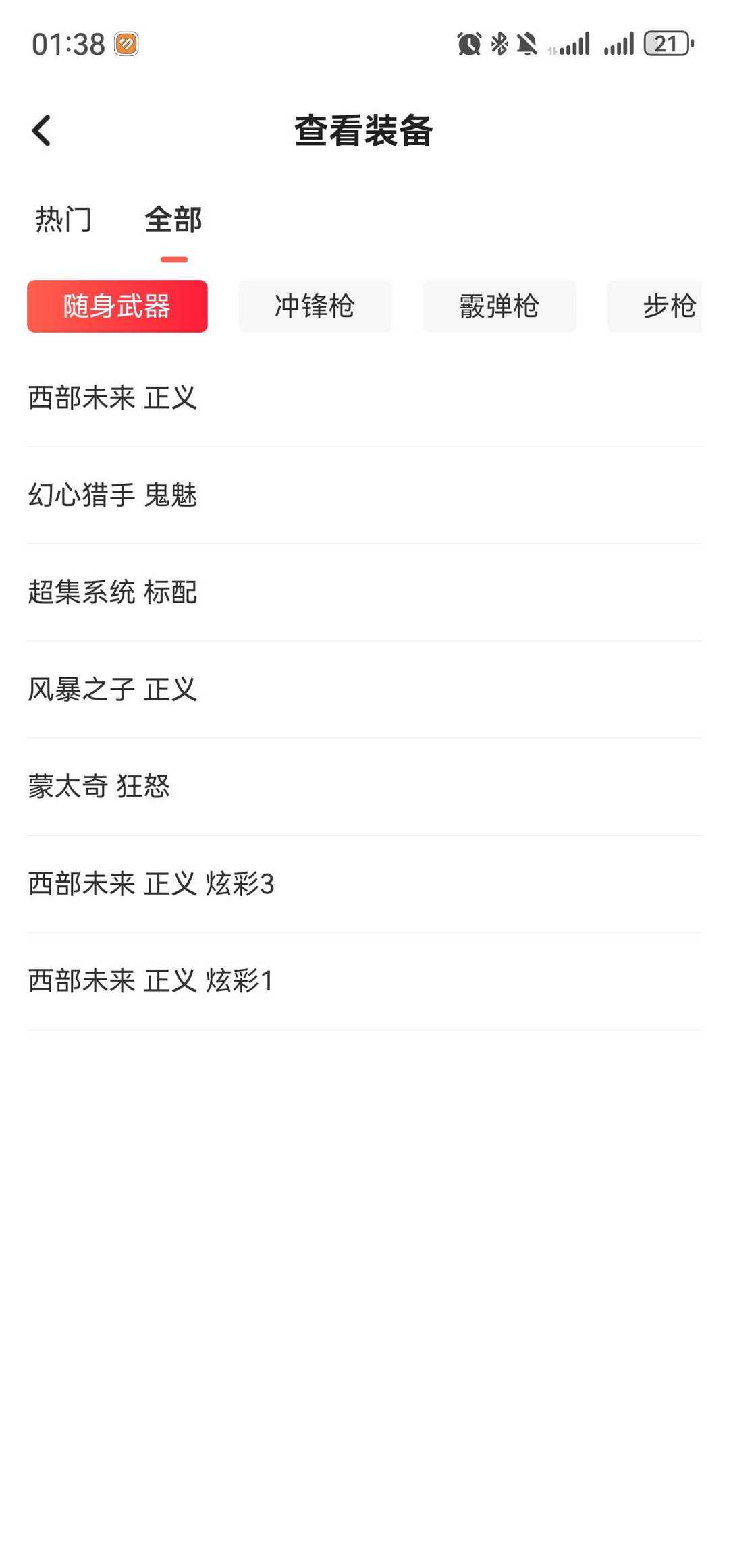Tap the alarm clock status icon
Viewport: 729px width, 1568px height.
(468, 43)
